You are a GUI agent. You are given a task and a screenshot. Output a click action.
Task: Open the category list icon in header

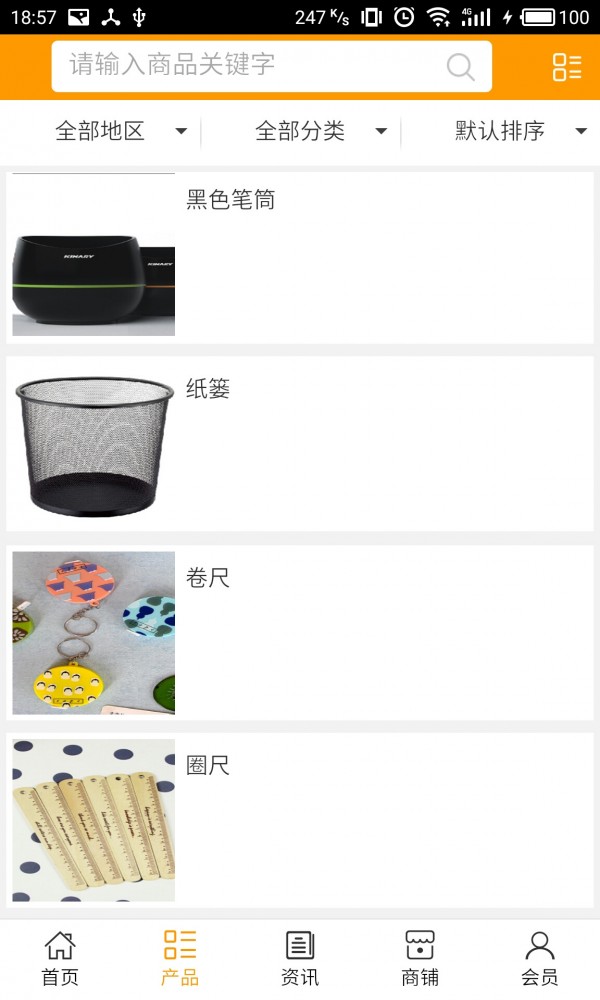567,67
